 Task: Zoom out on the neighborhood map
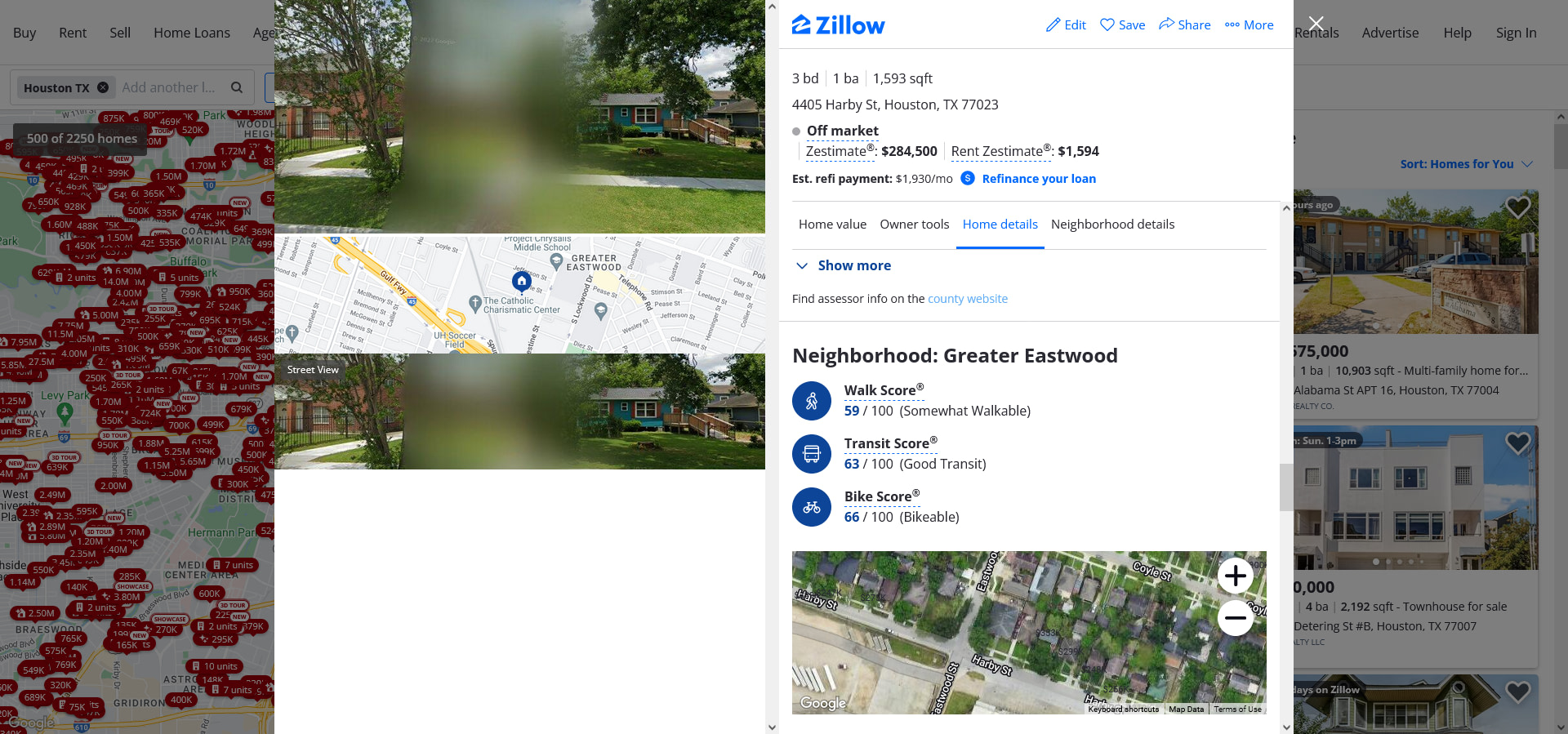point(1235,618)
